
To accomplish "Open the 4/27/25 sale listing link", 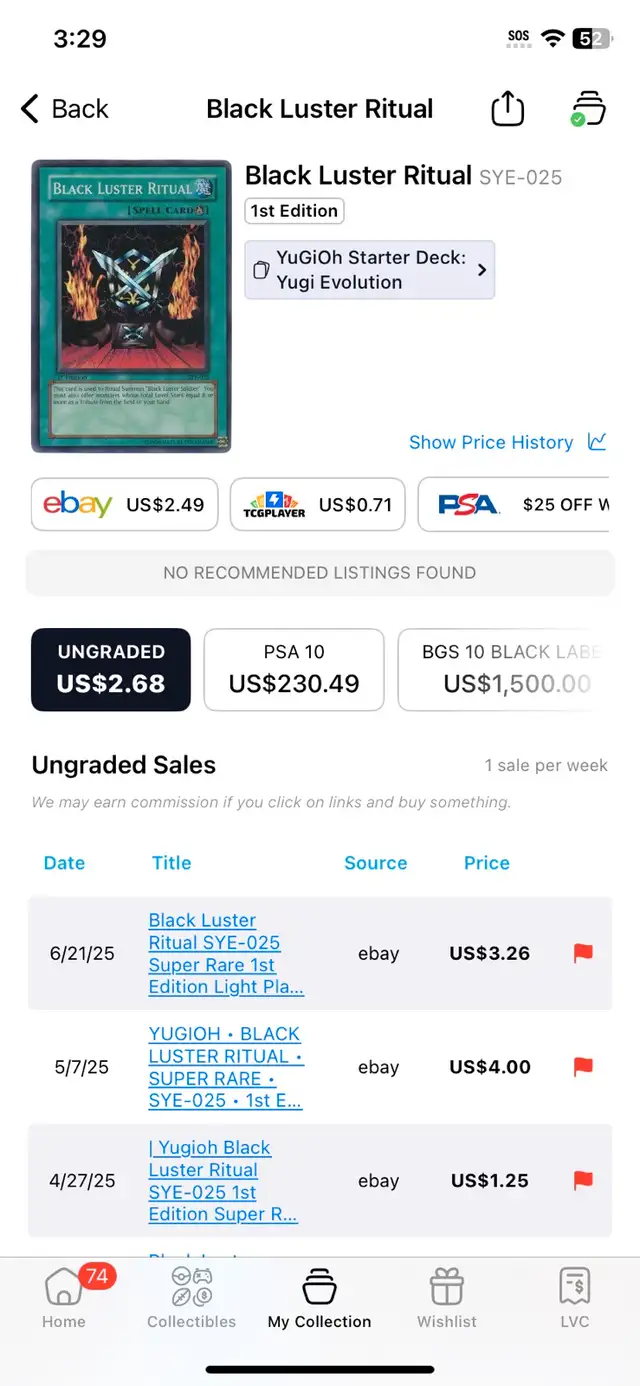I will coord(223,1181).
